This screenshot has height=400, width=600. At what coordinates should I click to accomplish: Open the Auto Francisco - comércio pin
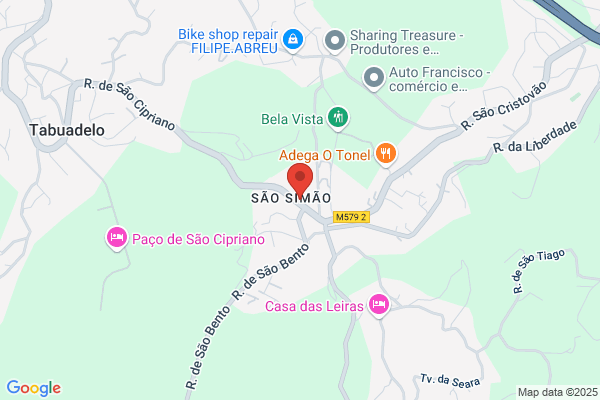(x=374, y=79)
